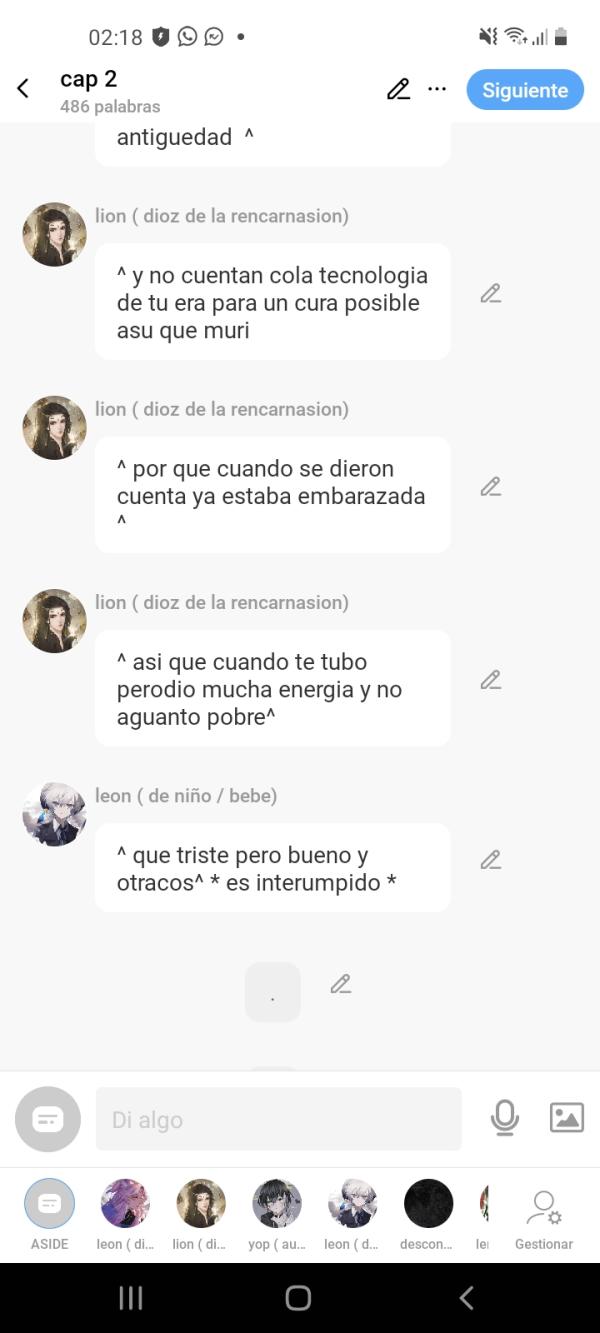Edit the message starting "que triste pero bueno"
Screen dimensions: 600x1333
pyautogui.click(x=490, y=860)
